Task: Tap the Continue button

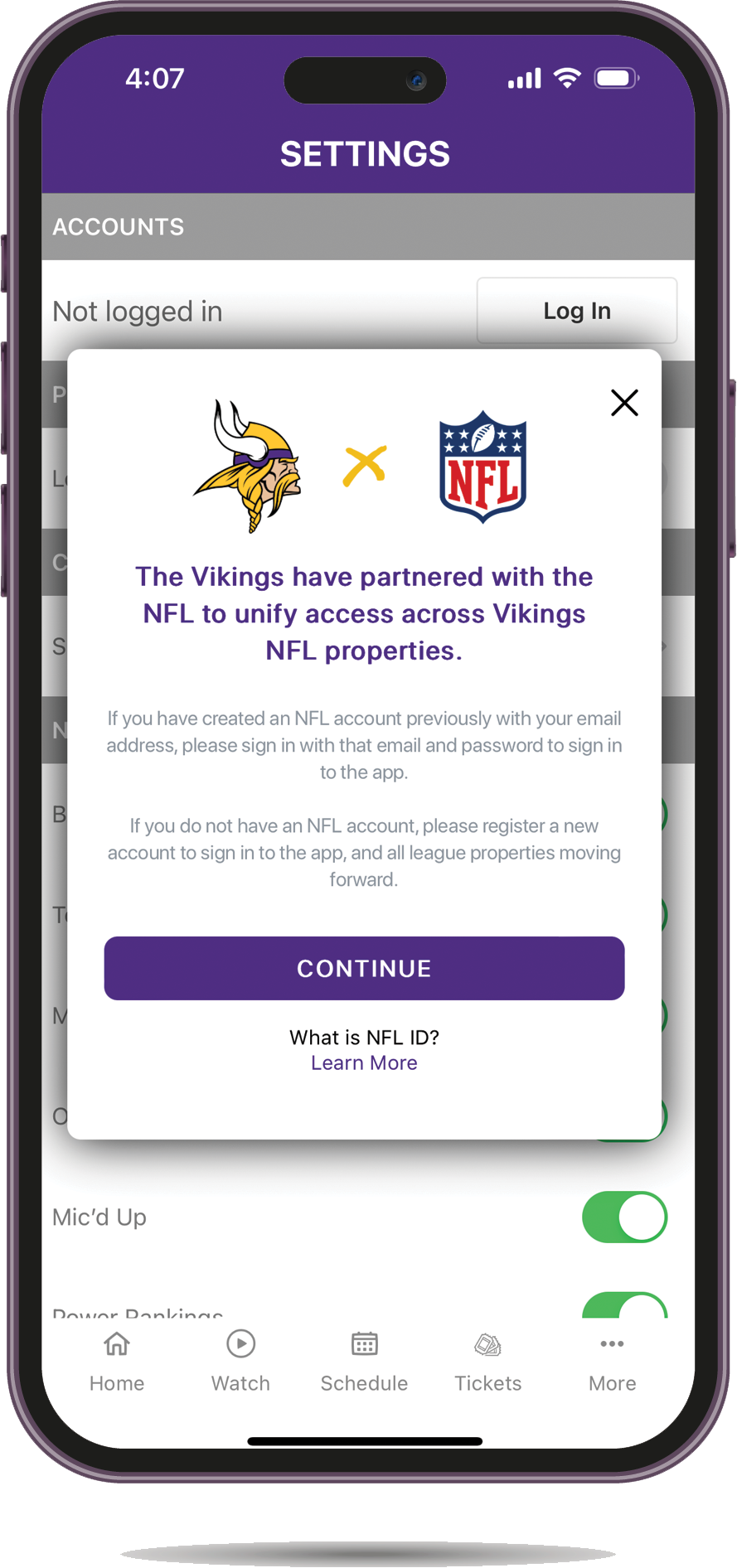Action: 364,968
